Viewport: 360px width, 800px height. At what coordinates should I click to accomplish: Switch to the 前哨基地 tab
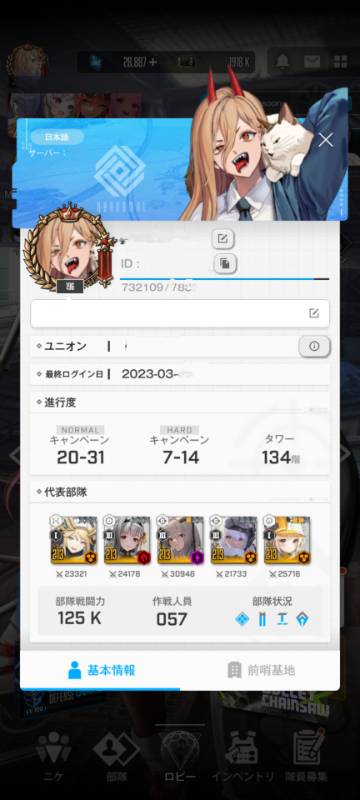261,670
